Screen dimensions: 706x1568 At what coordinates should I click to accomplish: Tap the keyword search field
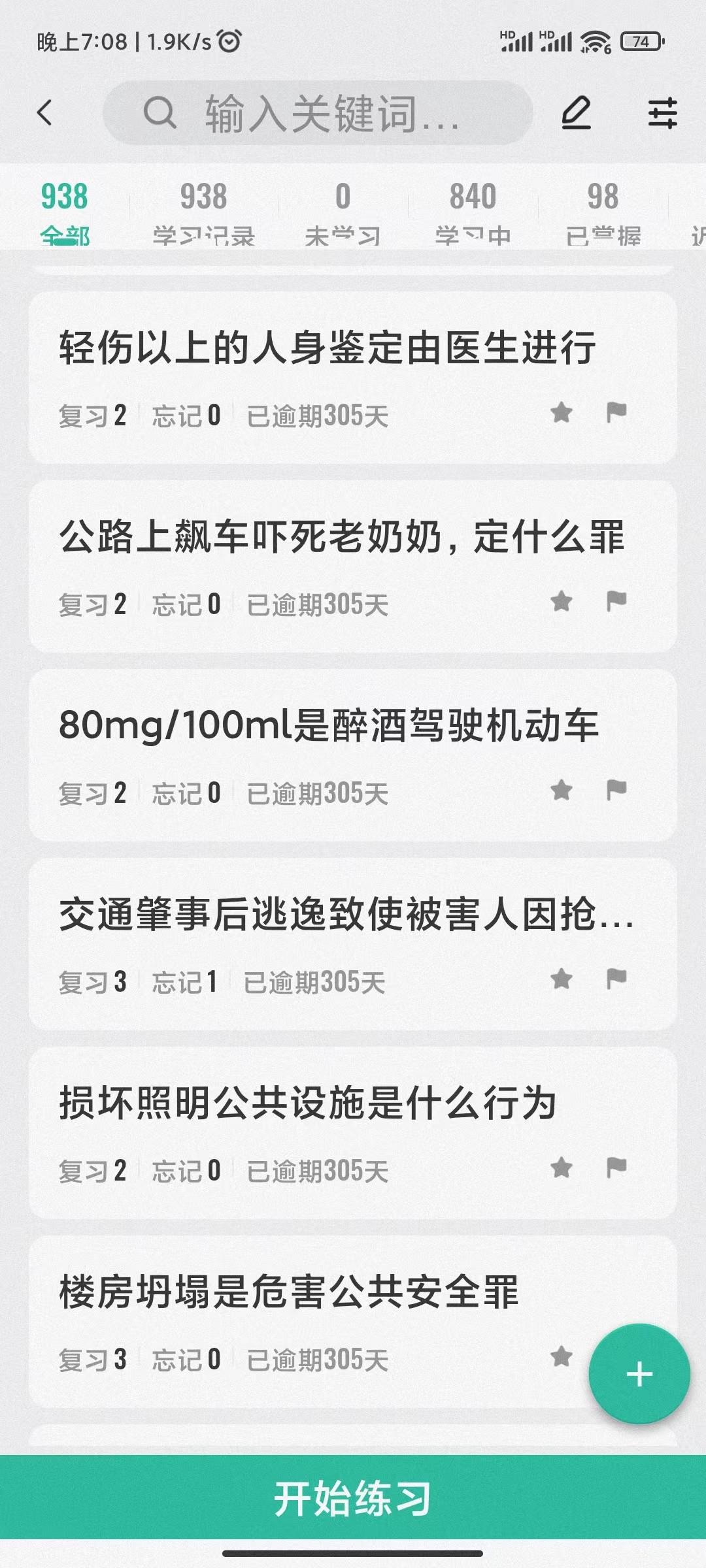318,113
